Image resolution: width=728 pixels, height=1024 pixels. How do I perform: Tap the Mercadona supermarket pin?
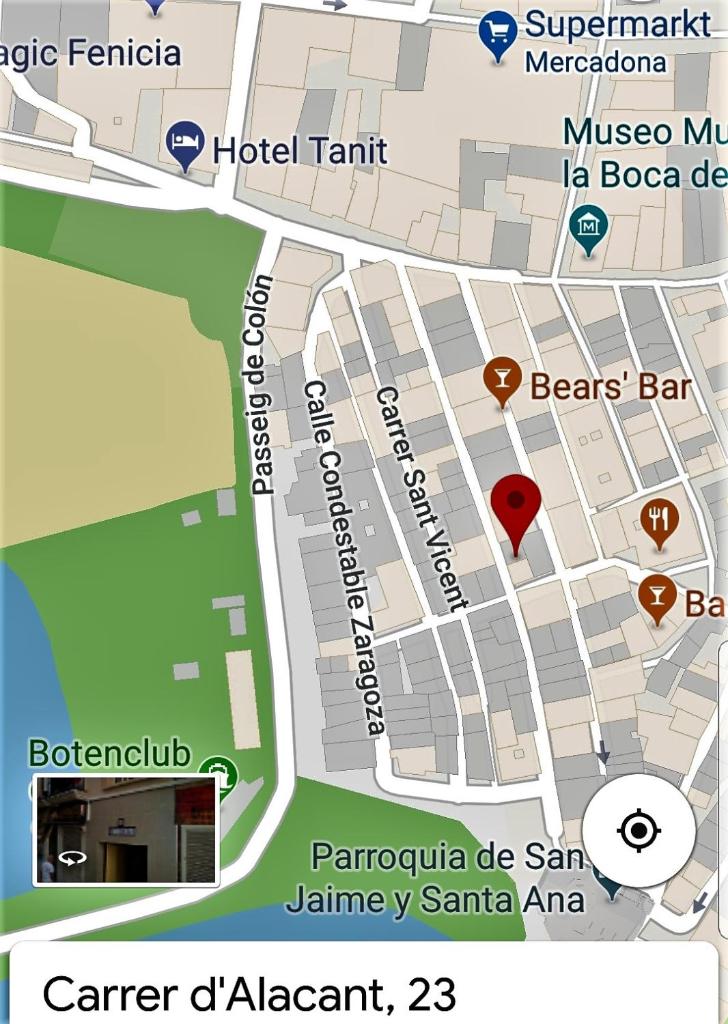coord(497,35)
